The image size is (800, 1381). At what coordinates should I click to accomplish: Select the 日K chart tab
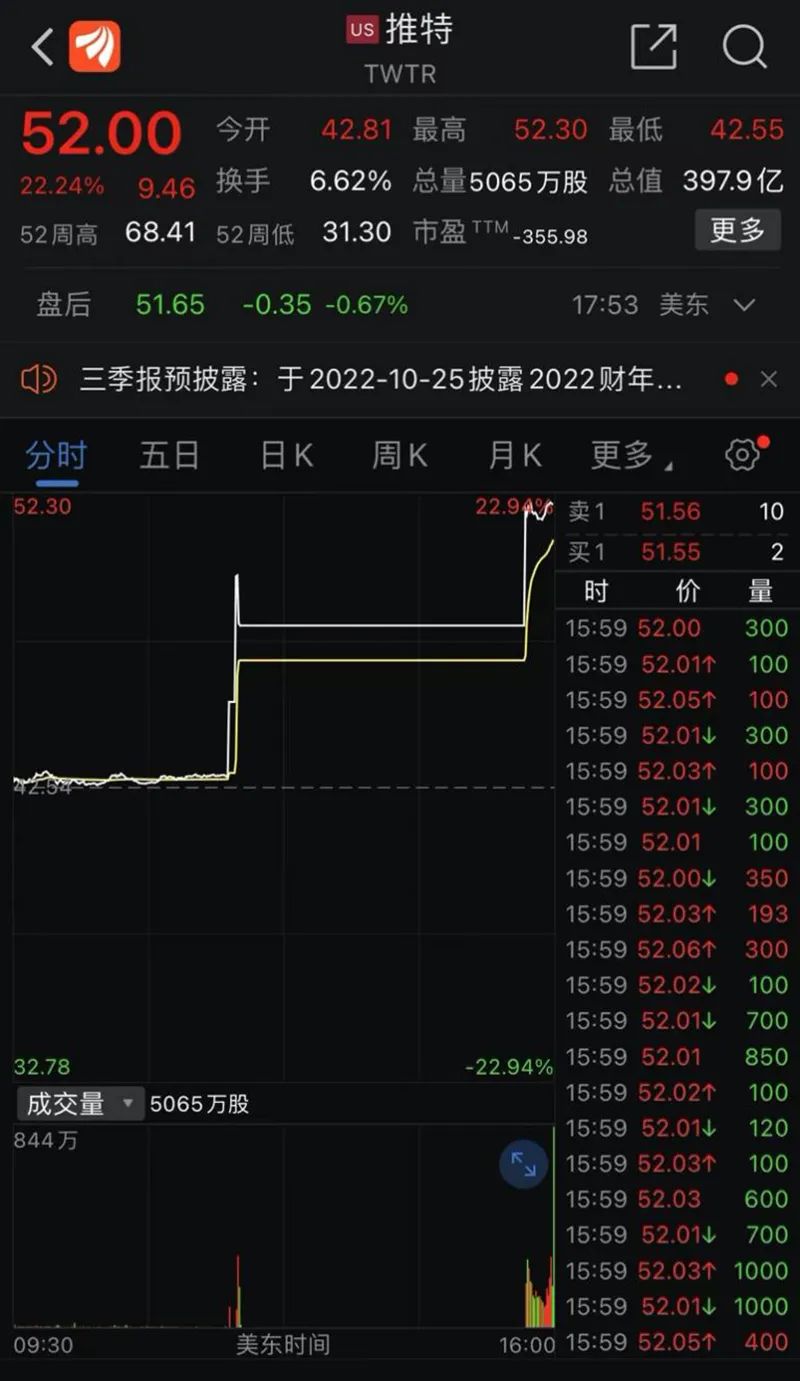(286, 456)
